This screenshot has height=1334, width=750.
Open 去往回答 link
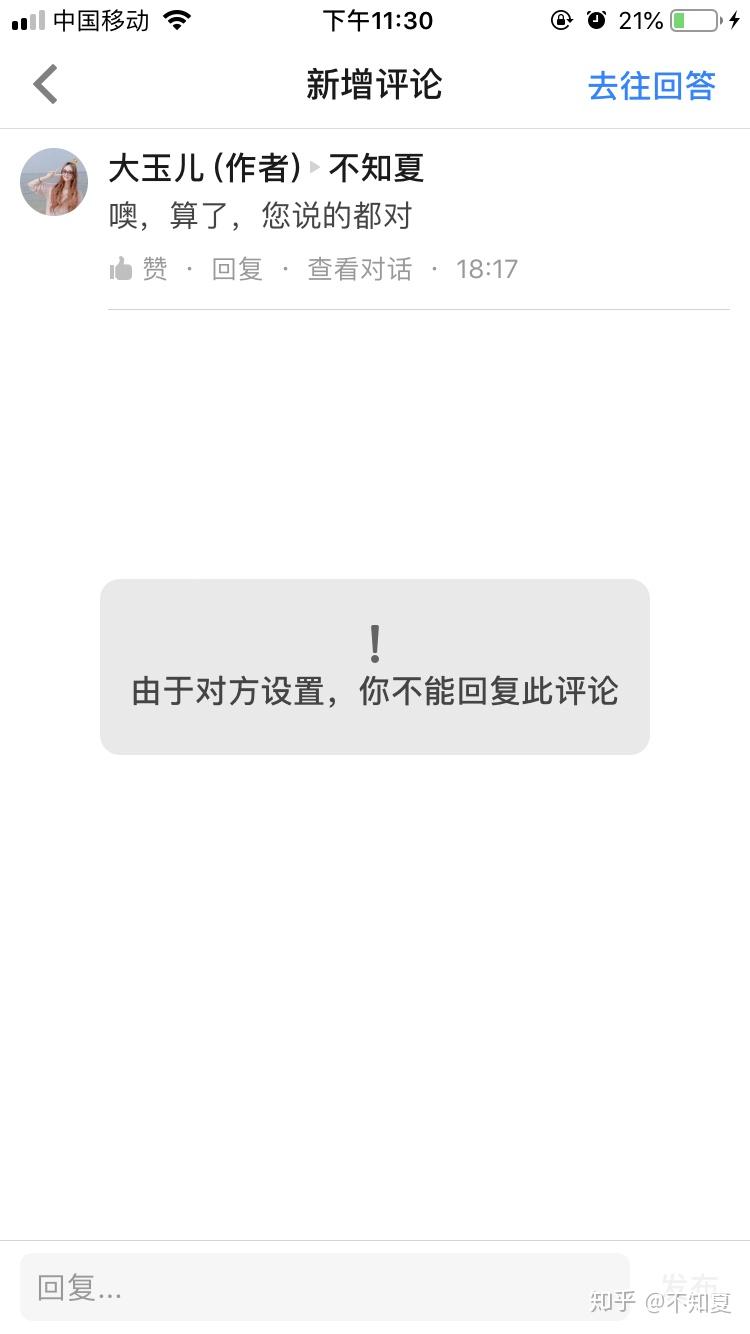pyautogui.click(x=651, y=86)
